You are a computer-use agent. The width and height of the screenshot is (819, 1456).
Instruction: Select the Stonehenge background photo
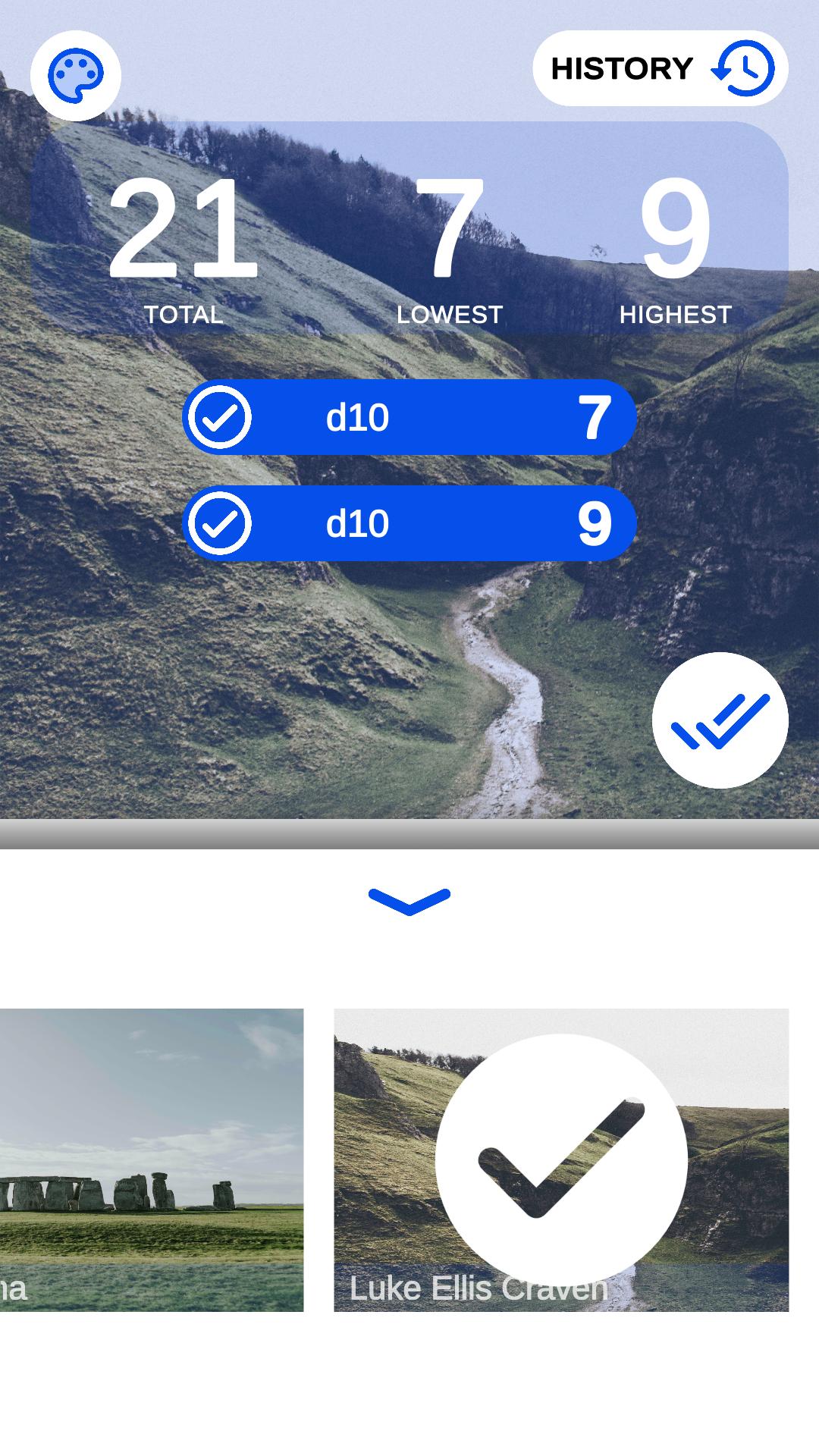(152, 1159)
